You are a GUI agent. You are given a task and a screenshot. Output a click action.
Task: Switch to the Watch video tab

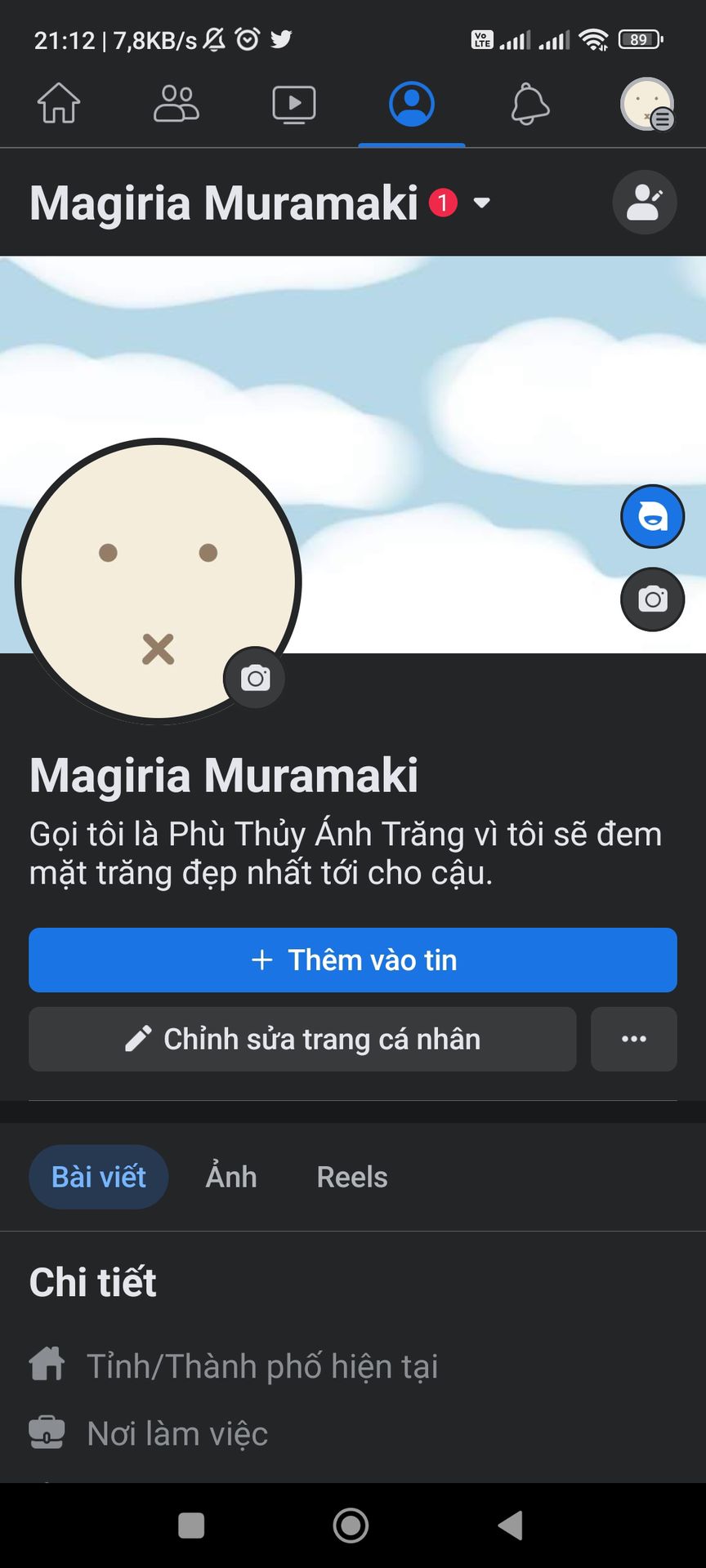pyautogui.click(x=294, y=105)
